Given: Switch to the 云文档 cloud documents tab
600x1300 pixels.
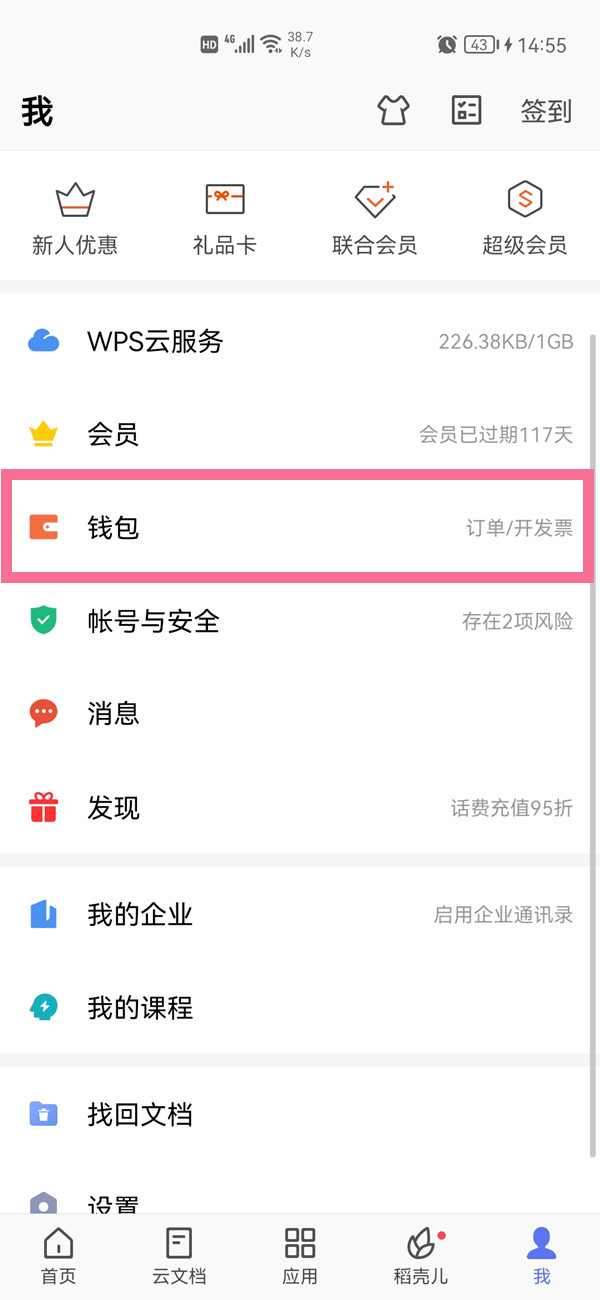Looking at the screenshot, I should point(179,1256).
